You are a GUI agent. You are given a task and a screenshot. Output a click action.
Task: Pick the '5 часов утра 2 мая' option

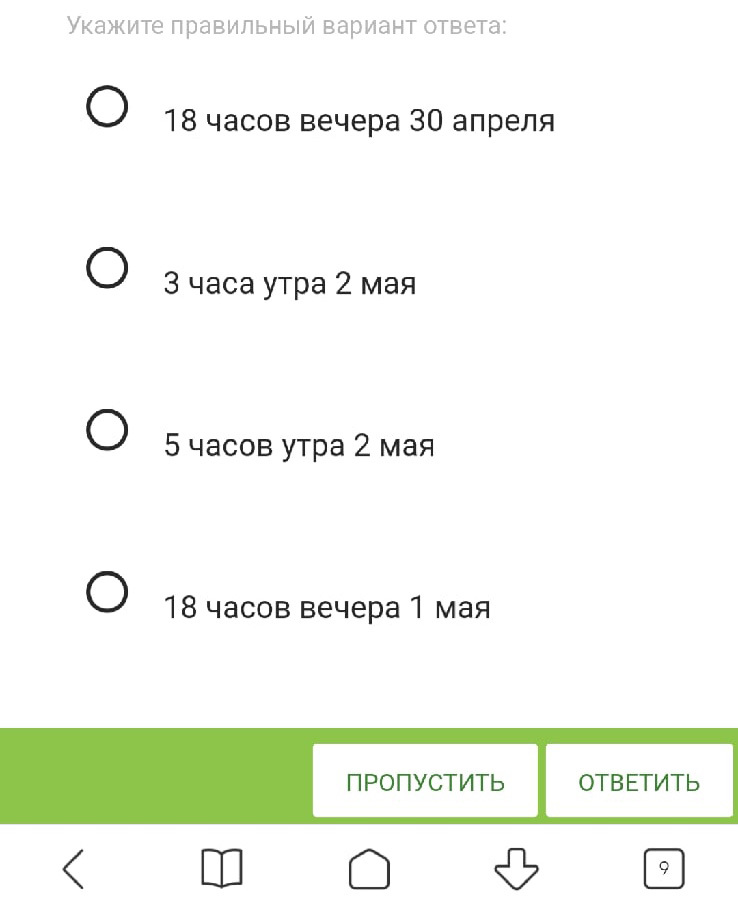107,431
